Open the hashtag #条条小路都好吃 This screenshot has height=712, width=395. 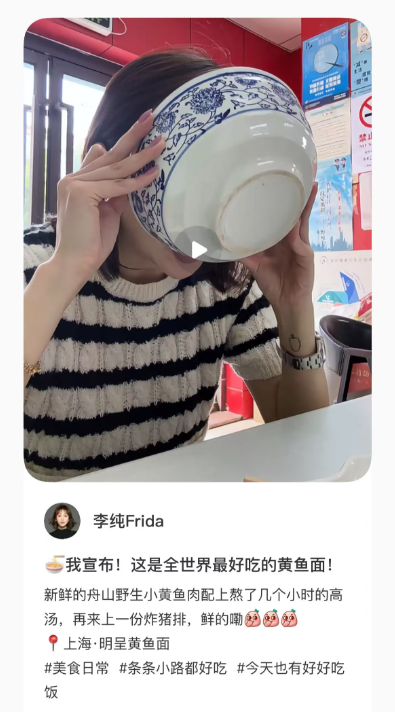click(173, 668)
